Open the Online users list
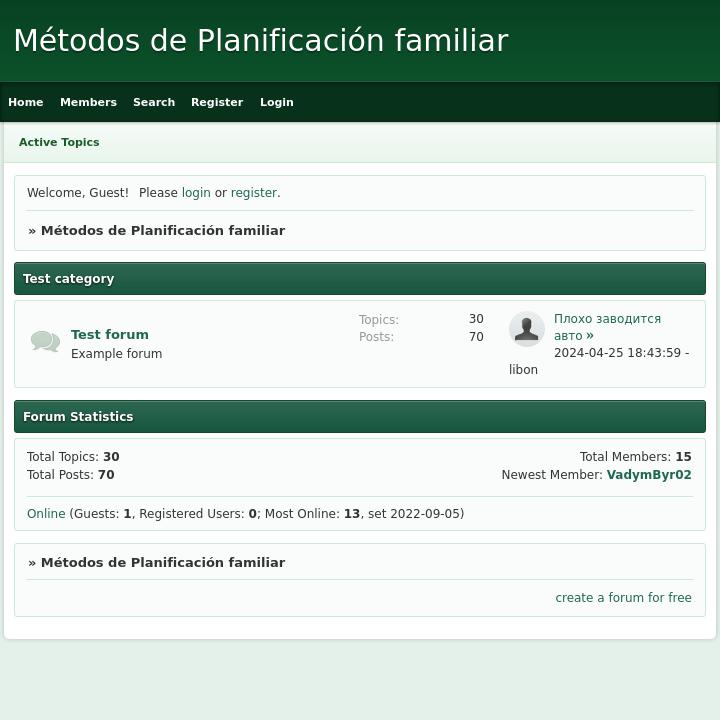 click(46, 514)
